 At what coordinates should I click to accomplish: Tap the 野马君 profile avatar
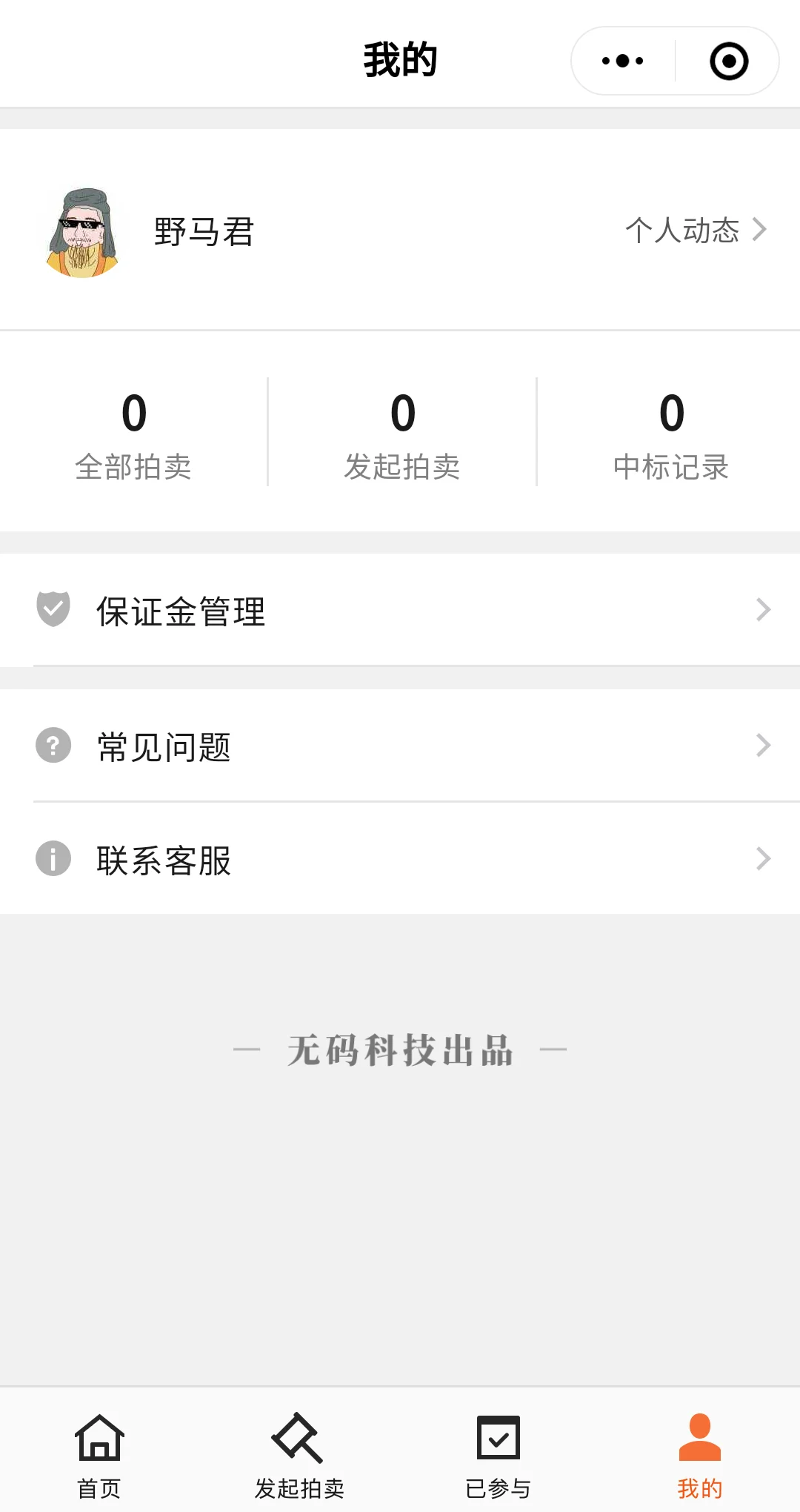82,232
